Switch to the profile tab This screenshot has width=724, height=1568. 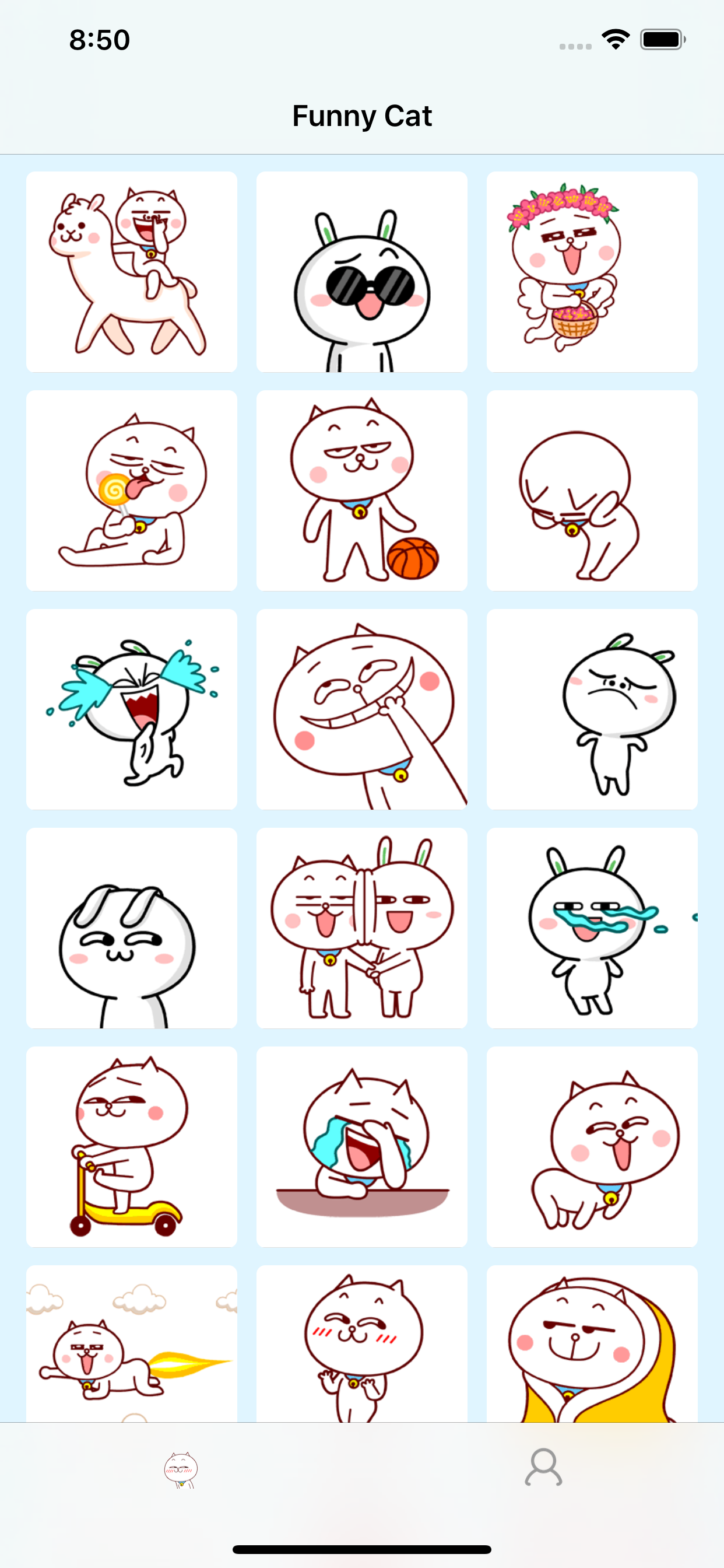[543, 1468]
